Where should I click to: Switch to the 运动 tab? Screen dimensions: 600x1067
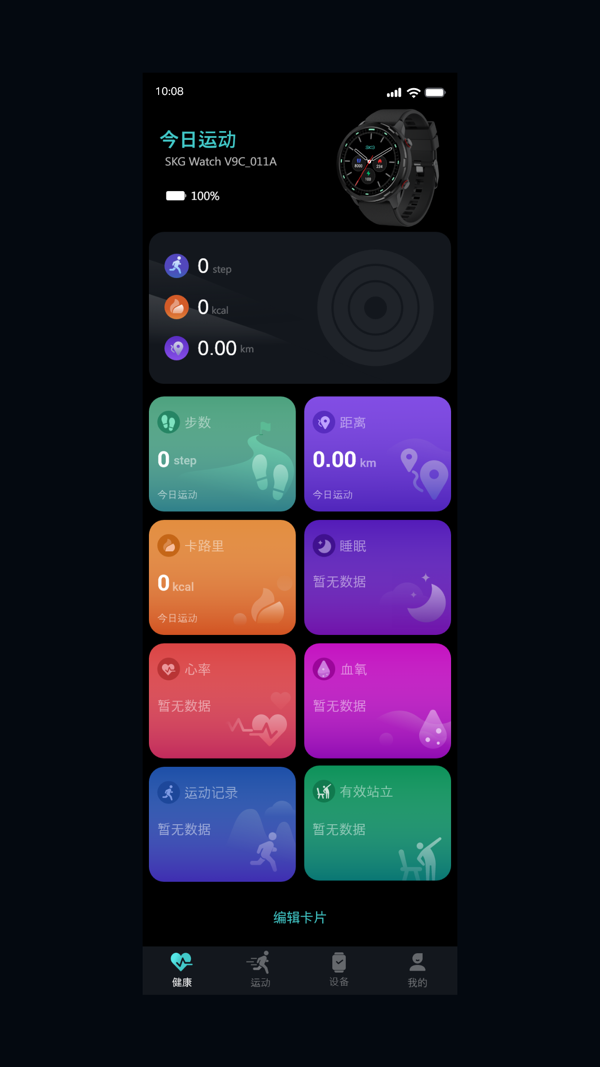point(260,970)
